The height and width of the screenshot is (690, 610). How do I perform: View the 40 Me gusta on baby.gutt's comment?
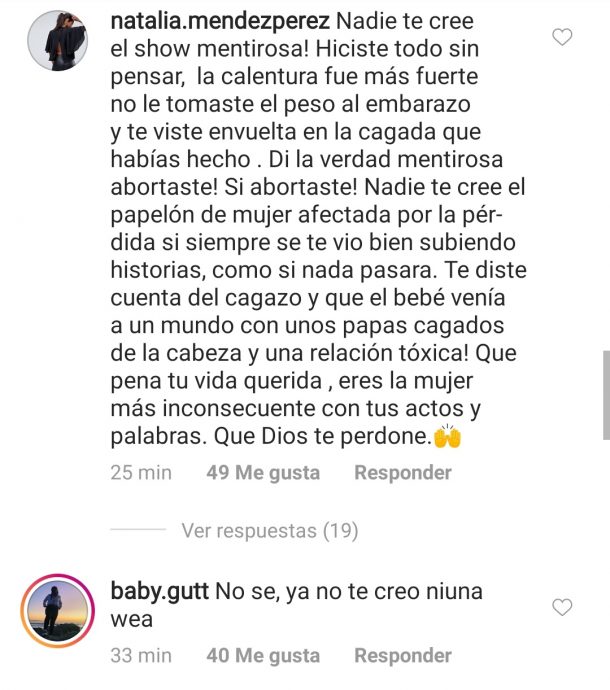[x=262, y=656]
